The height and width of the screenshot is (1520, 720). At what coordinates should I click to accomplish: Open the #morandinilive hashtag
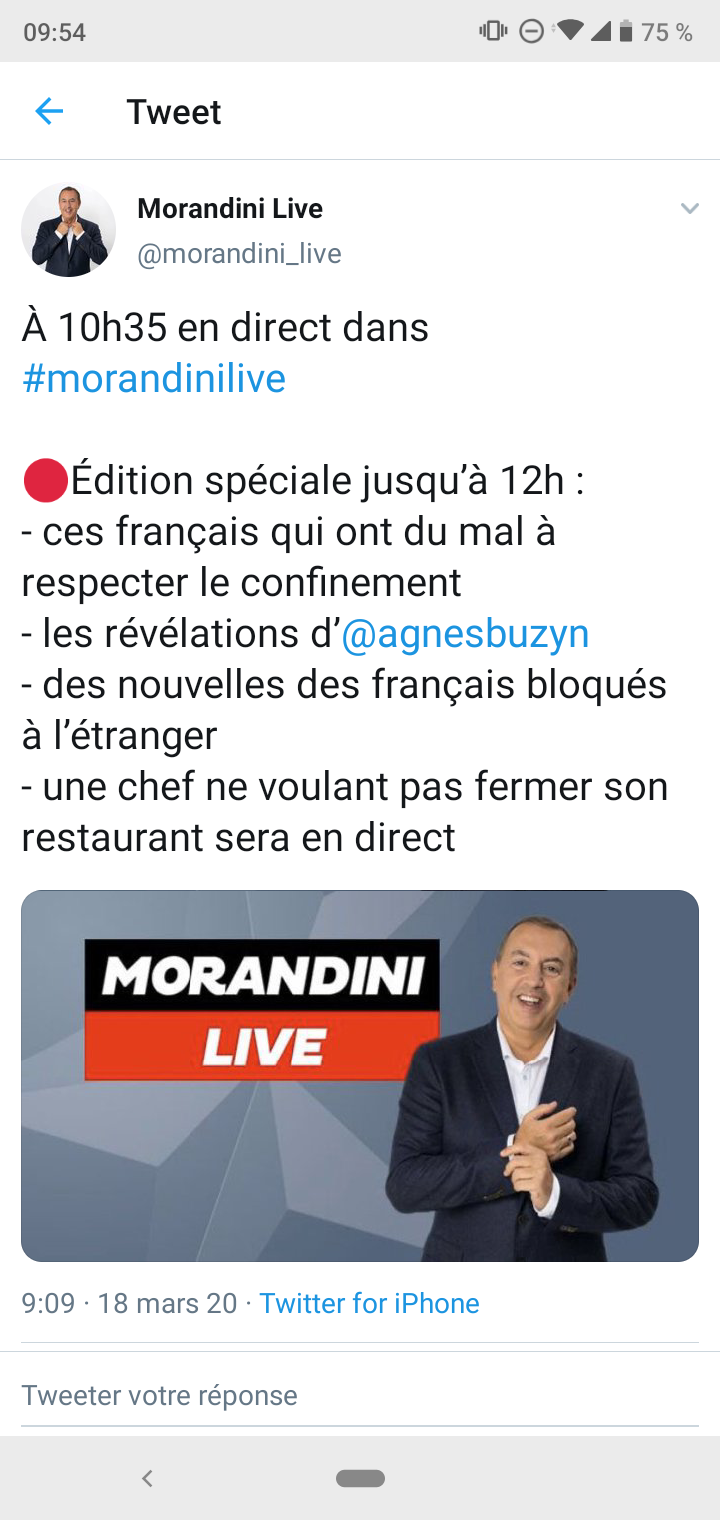coord(153,379)
